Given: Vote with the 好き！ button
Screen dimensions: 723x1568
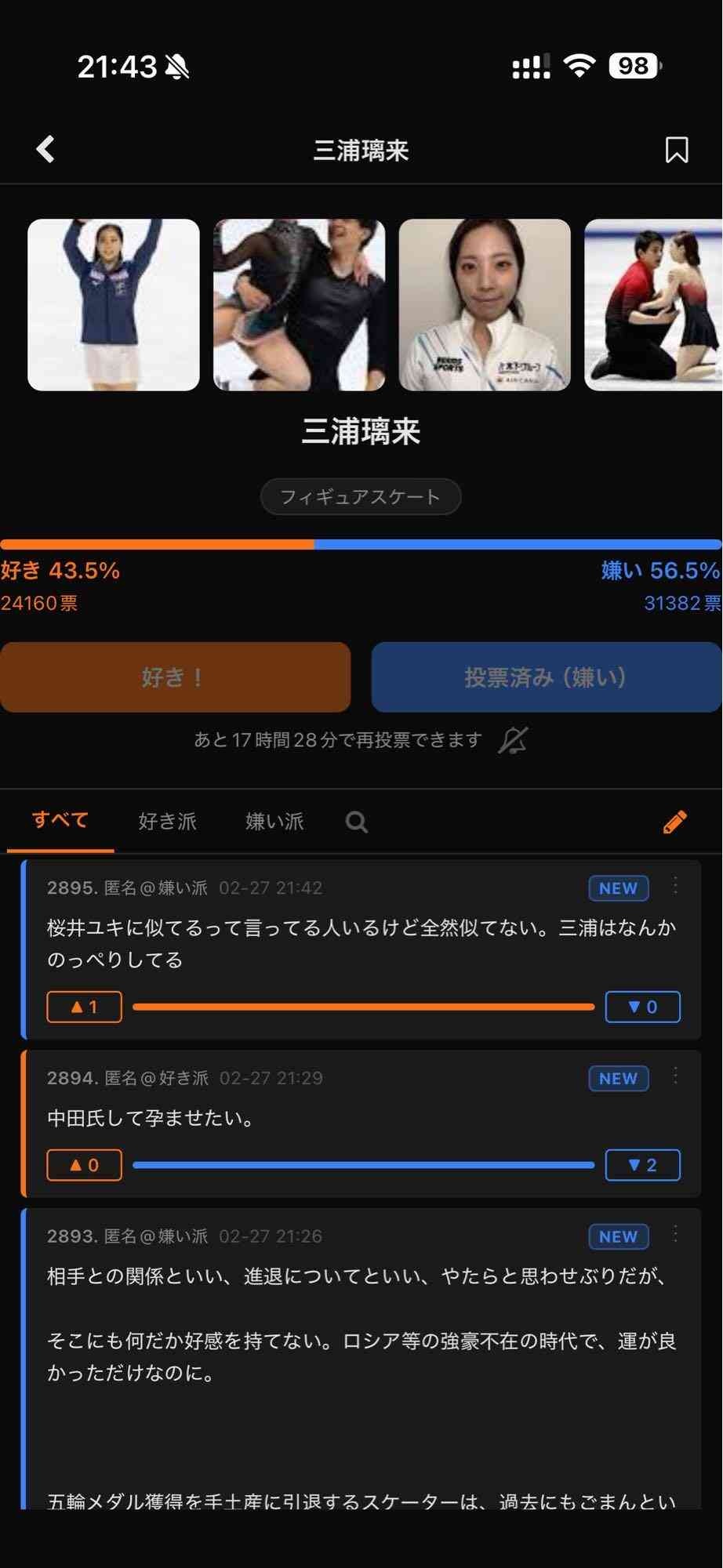Looking at the screenshot, I should [175, 677].
